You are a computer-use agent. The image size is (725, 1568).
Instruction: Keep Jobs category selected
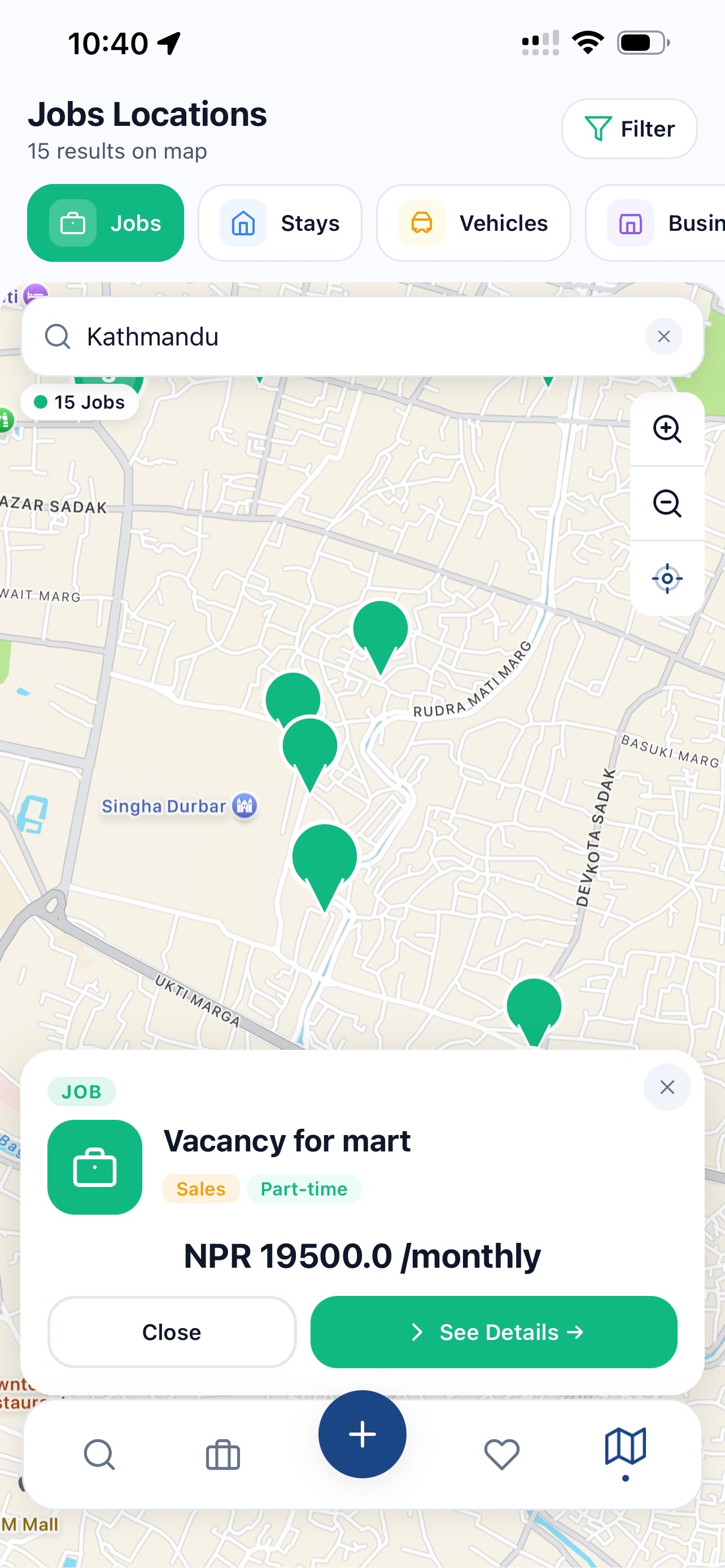point(106,223)
